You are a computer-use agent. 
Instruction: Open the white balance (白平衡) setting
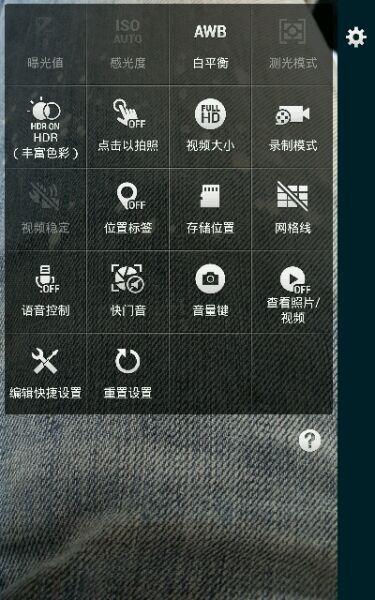tap(210, 44)
